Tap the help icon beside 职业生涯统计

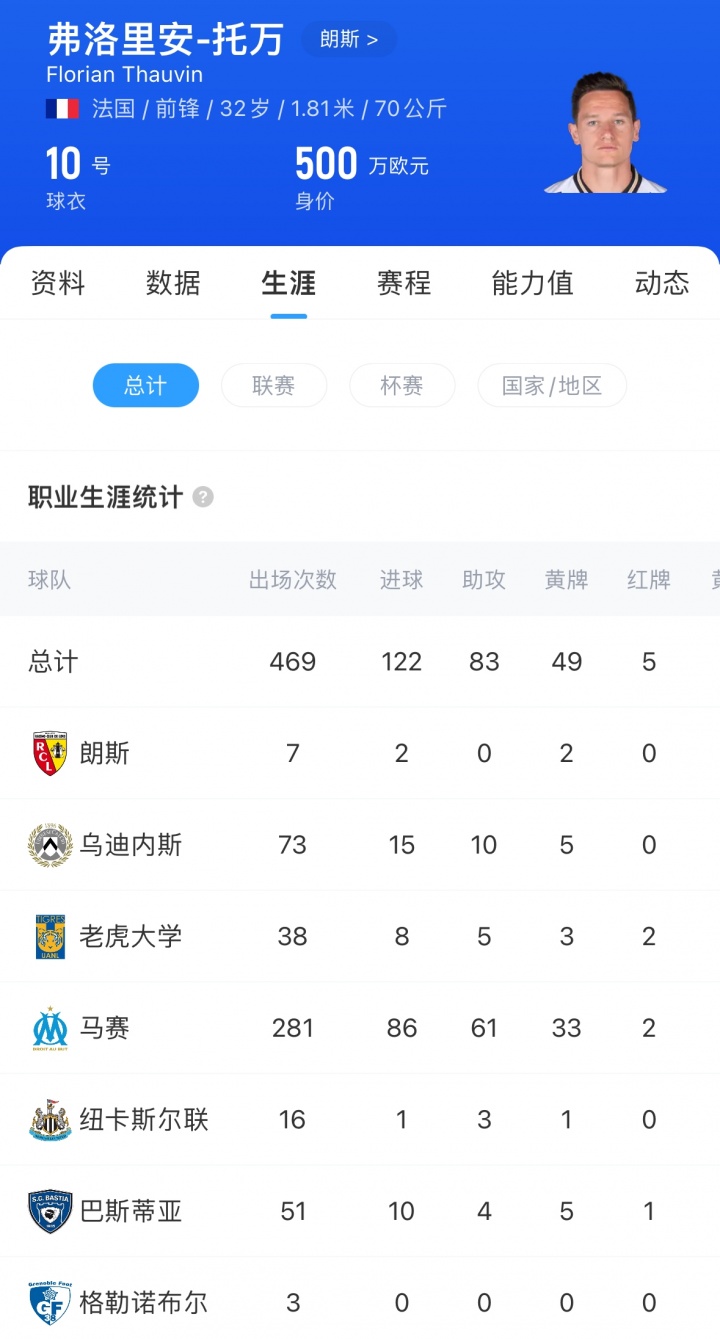pos(203,497)
